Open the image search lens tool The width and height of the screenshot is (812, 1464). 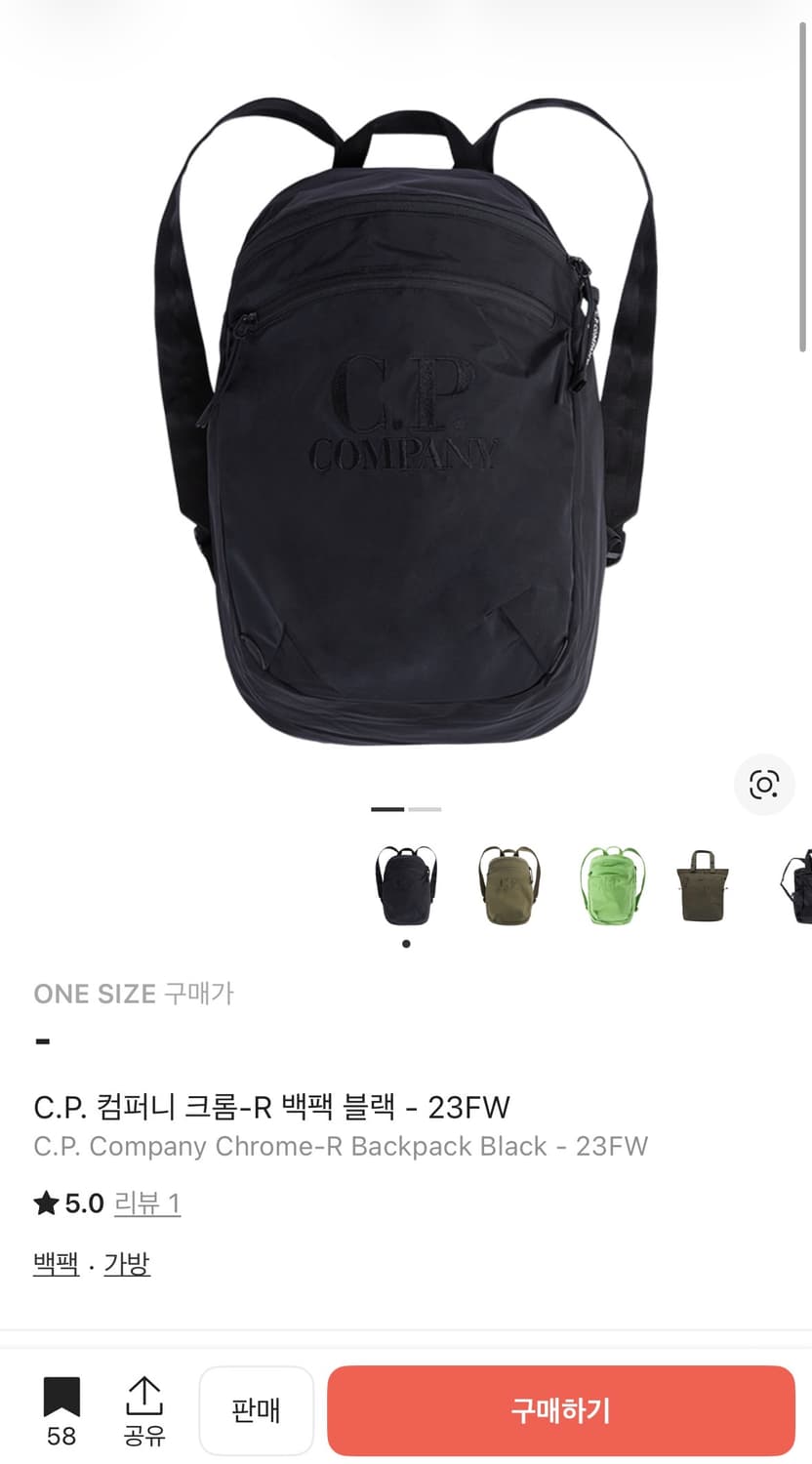point(765,785)
